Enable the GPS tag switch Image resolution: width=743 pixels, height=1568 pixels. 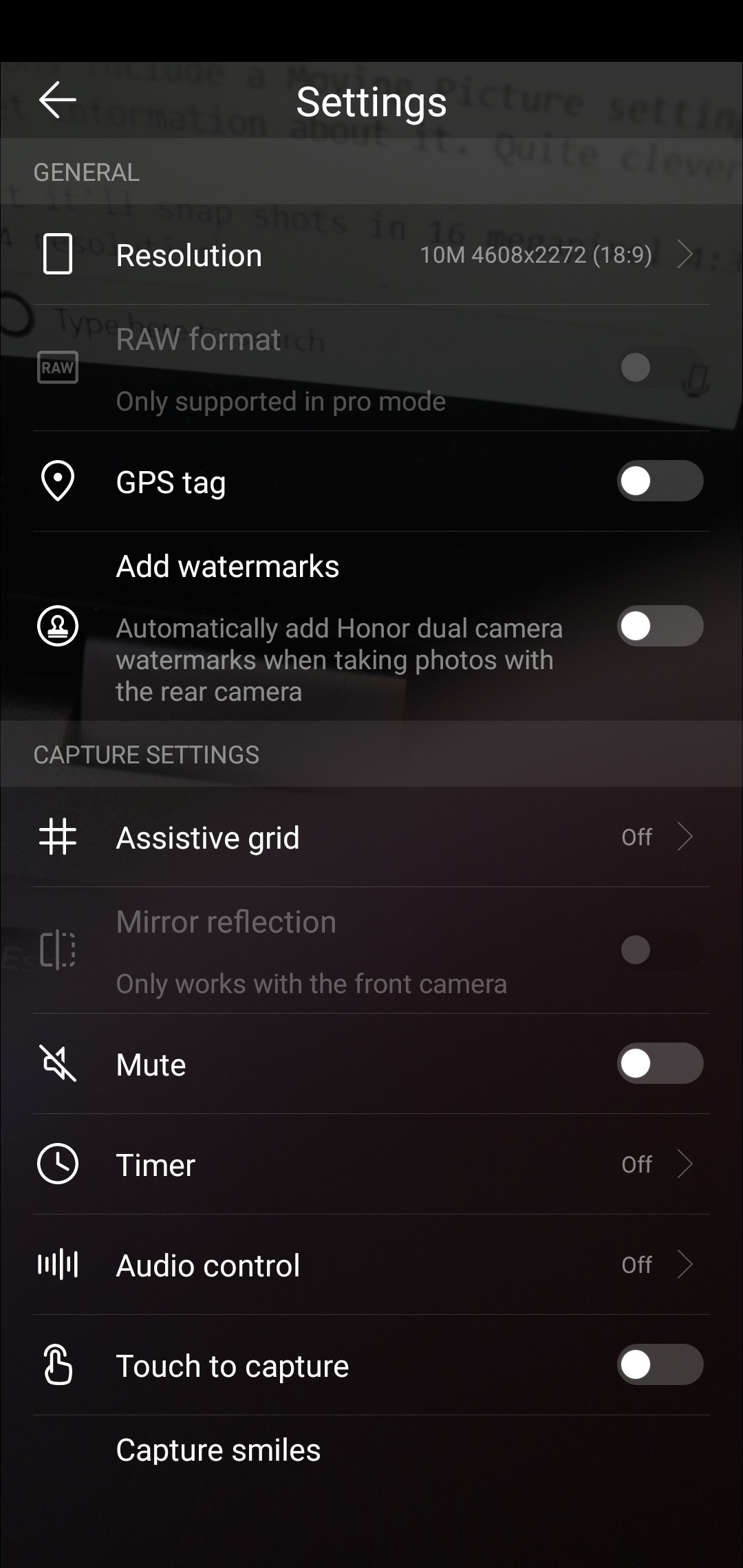click(x=660, y=481)
